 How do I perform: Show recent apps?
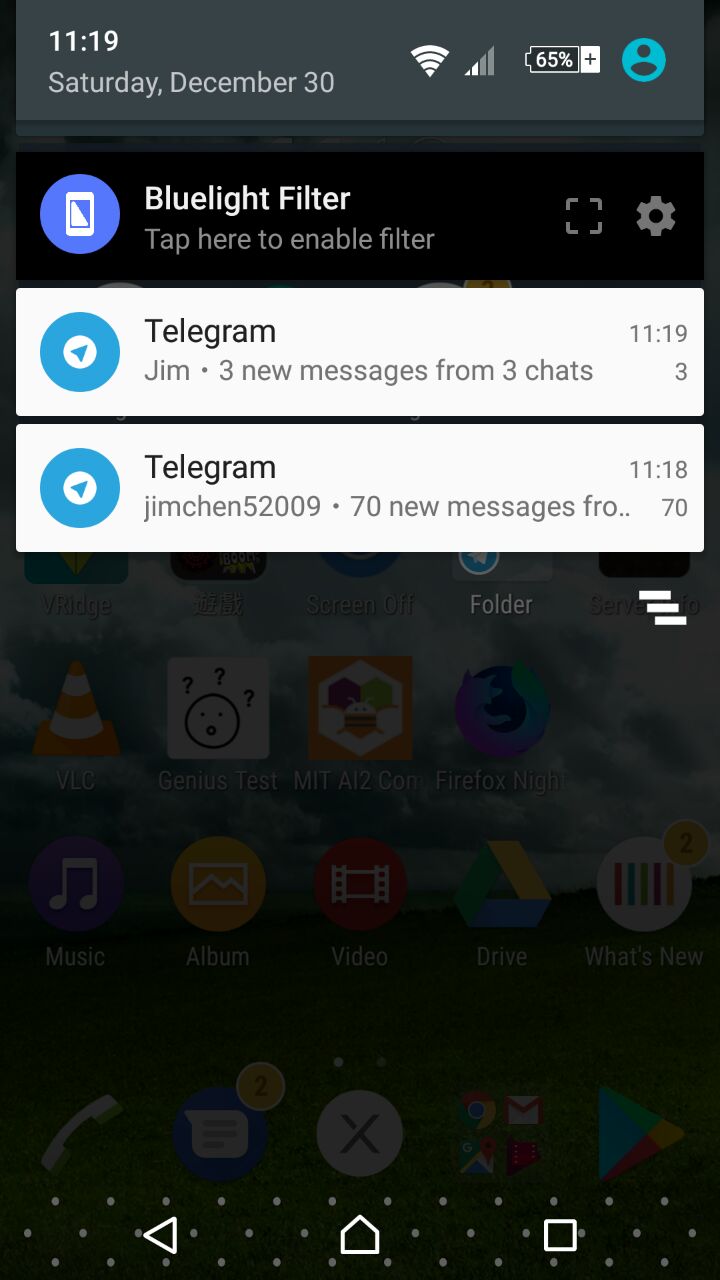(560, 1235)
